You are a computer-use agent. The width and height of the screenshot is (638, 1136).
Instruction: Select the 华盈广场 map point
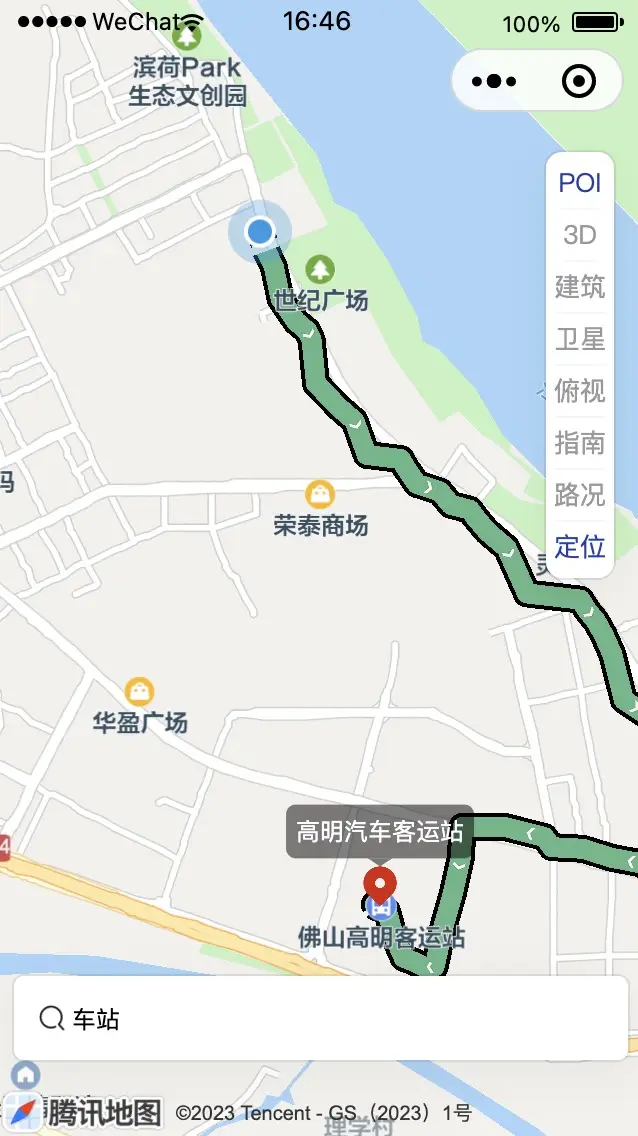[x=139, y=692]
